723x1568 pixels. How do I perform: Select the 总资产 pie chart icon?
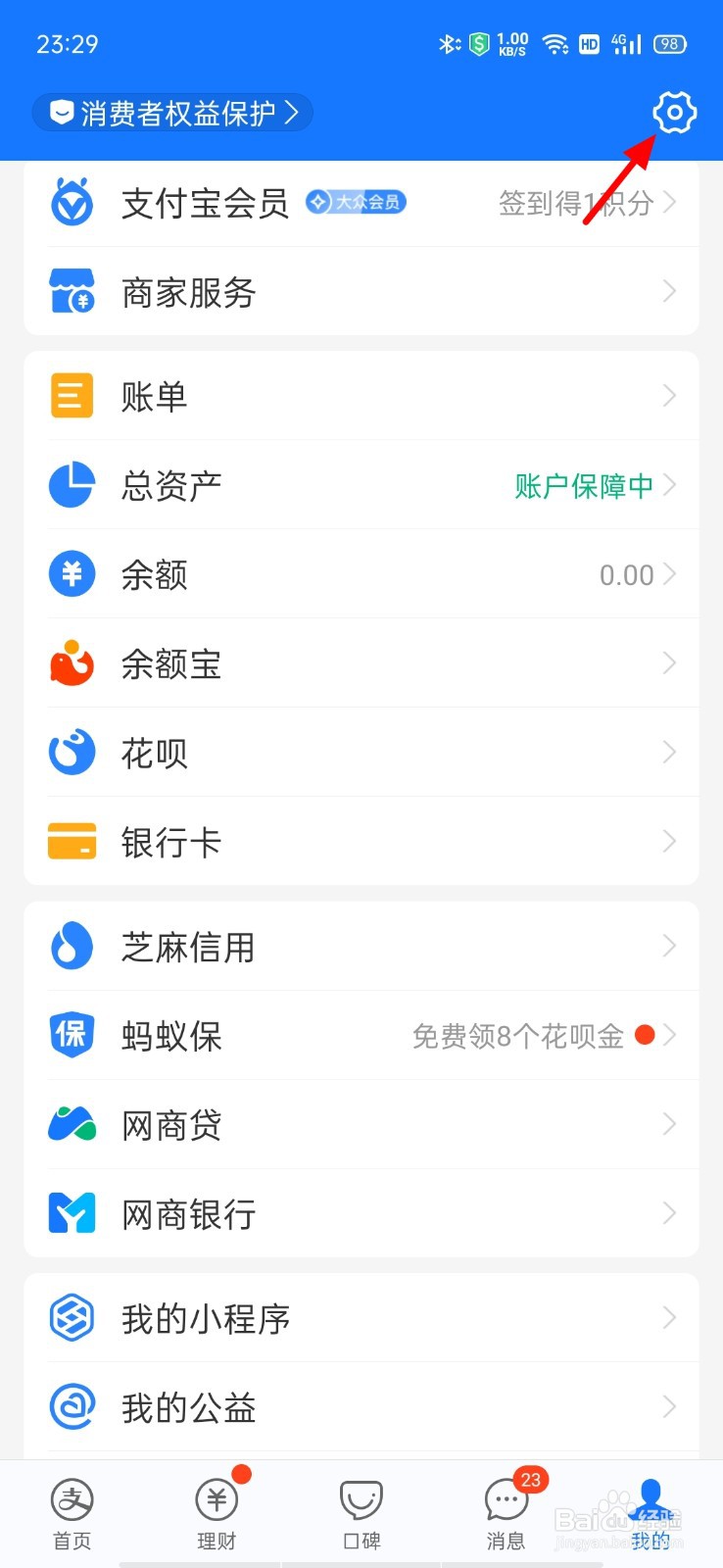click(x=71, y=484)
